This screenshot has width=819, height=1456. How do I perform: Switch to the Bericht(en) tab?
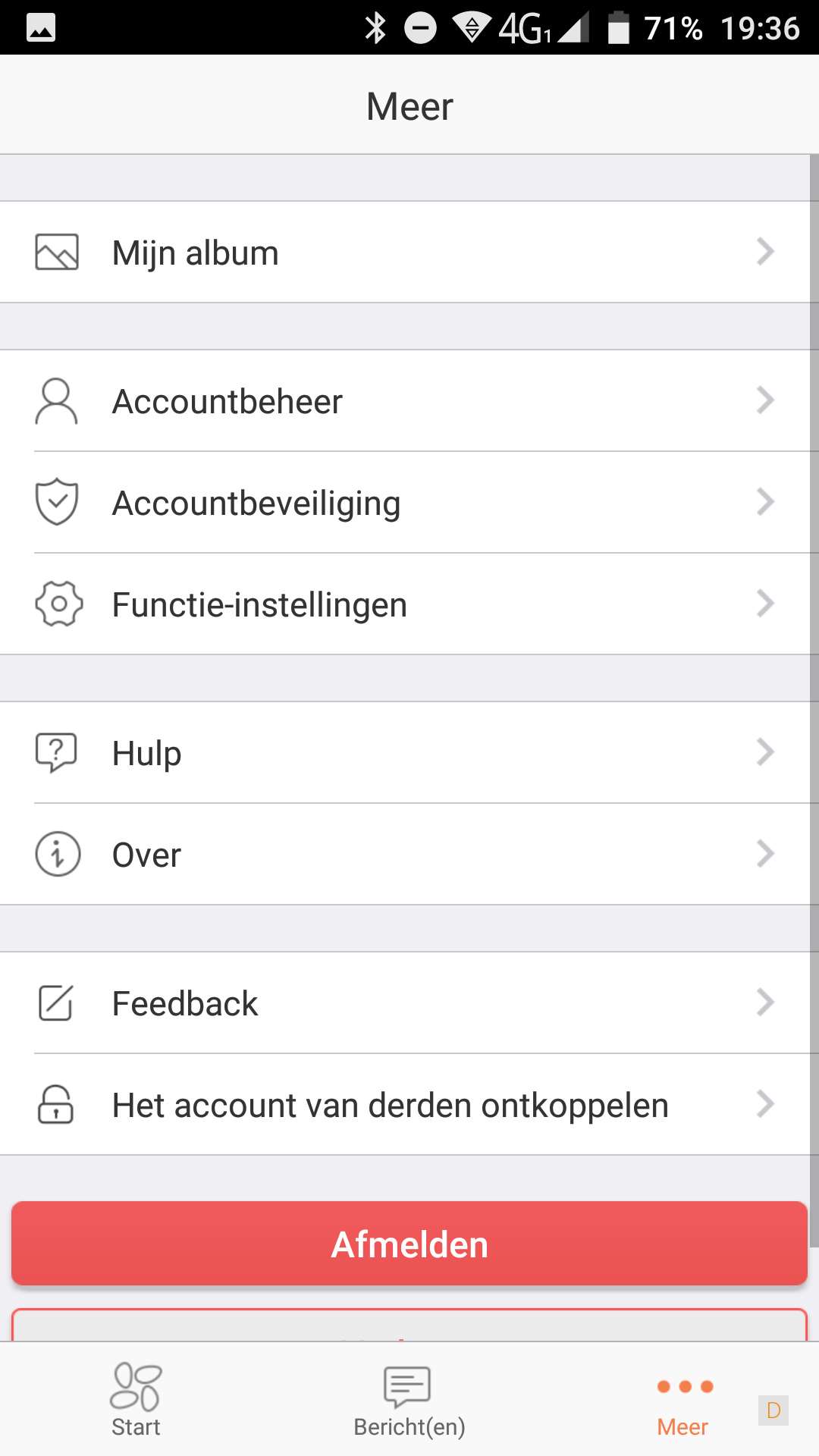[x=409, y=1401]
